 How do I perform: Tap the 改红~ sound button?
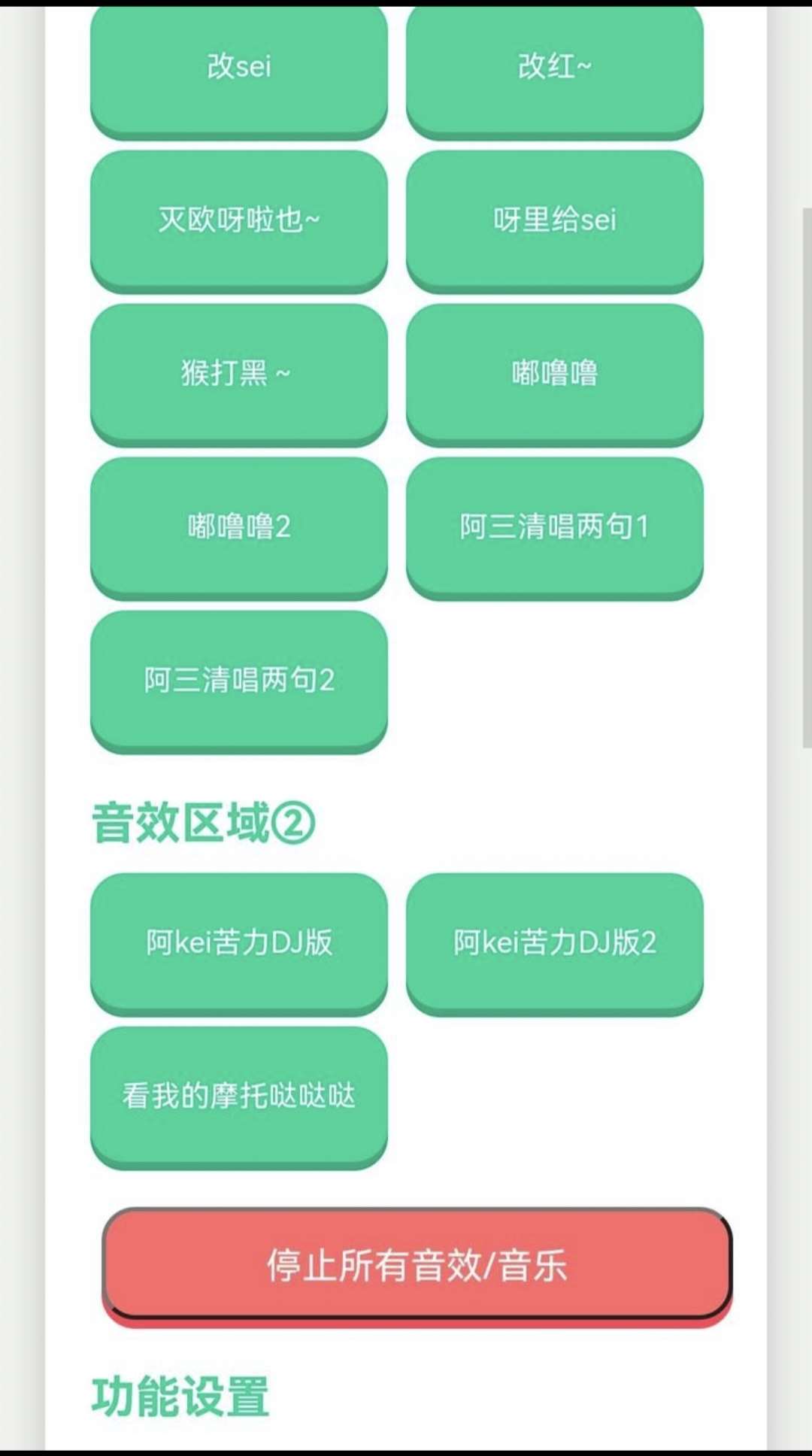click(x=555, y=68)
